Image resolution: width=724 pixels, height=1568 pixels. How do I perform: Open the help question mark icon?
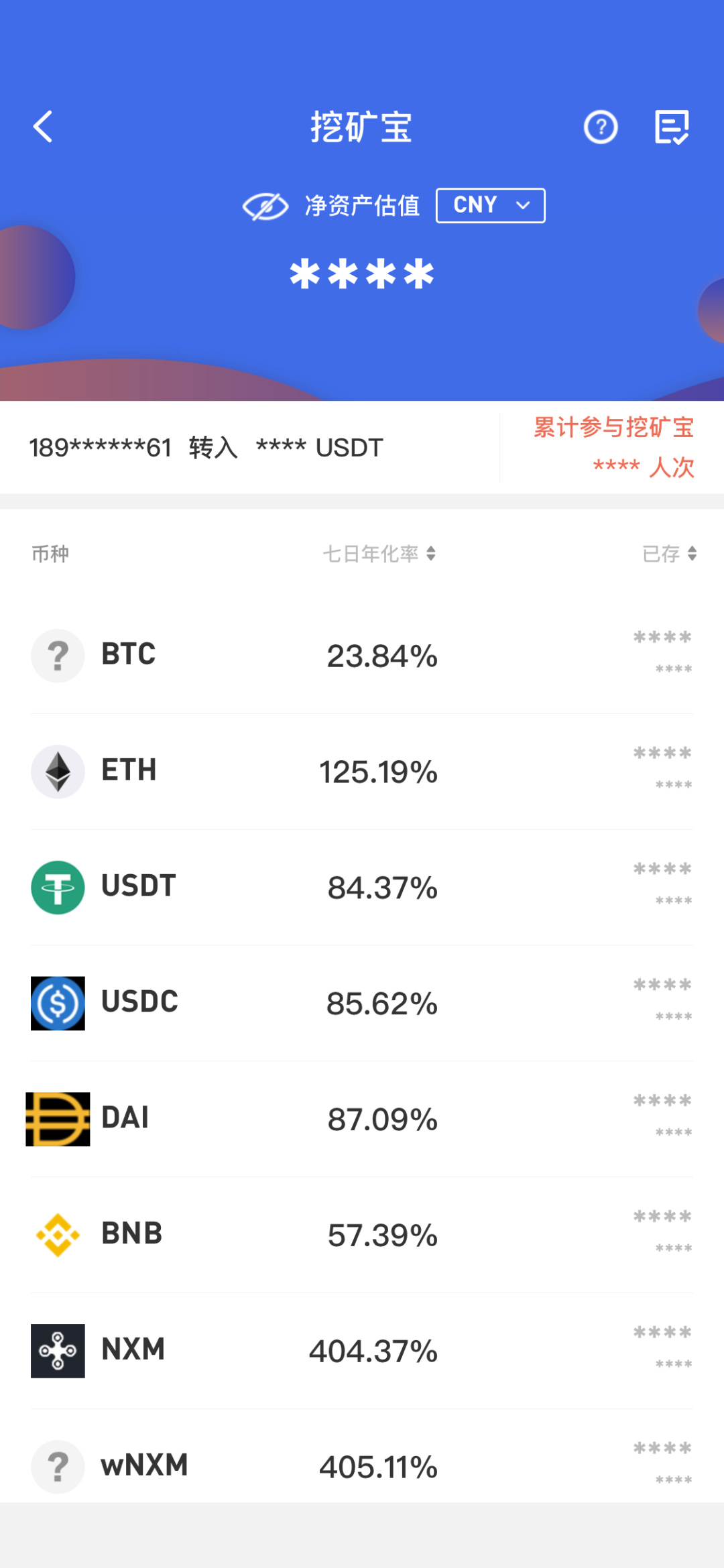pos(600,127)
